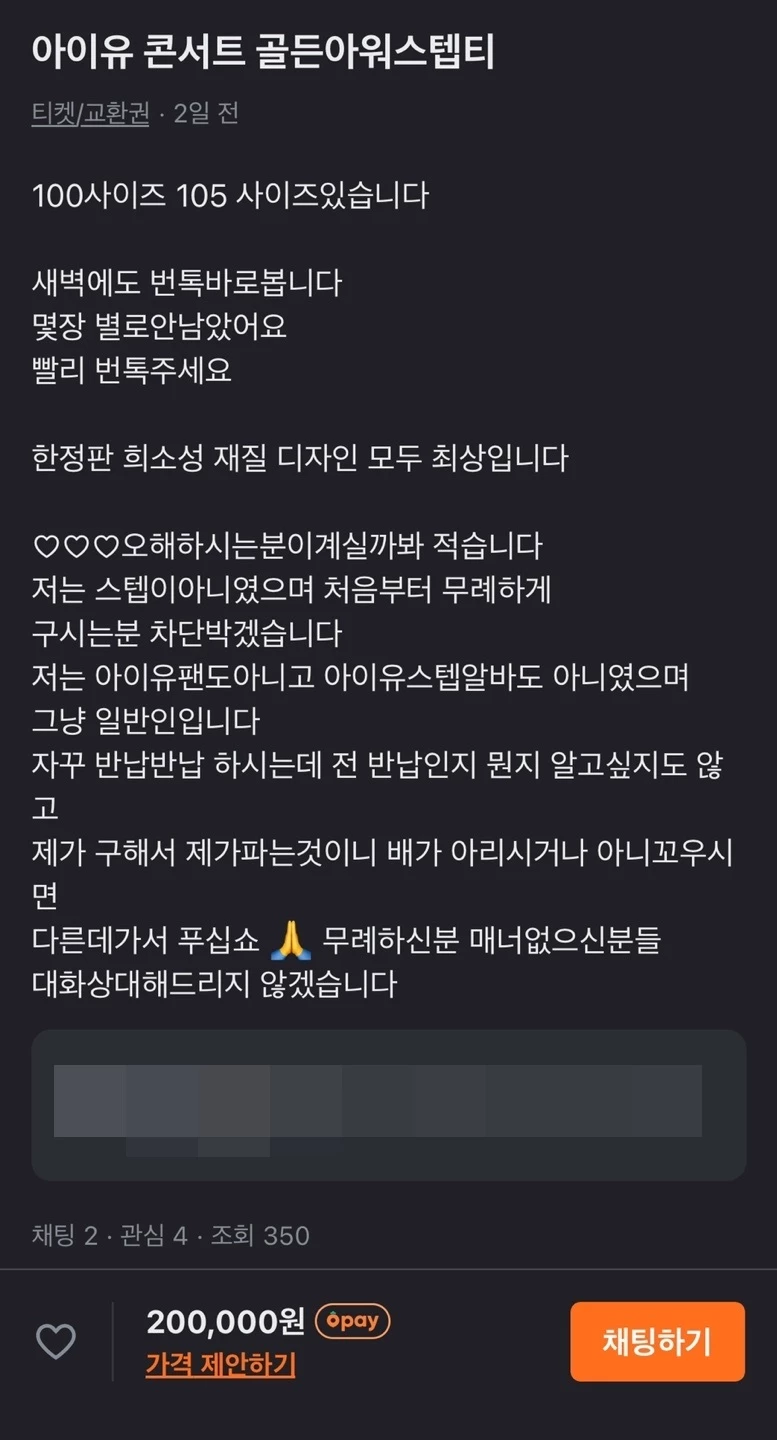Tap 가격 제안하기 to offer a price
The image size is (777, 1440).
[221, 1364]
